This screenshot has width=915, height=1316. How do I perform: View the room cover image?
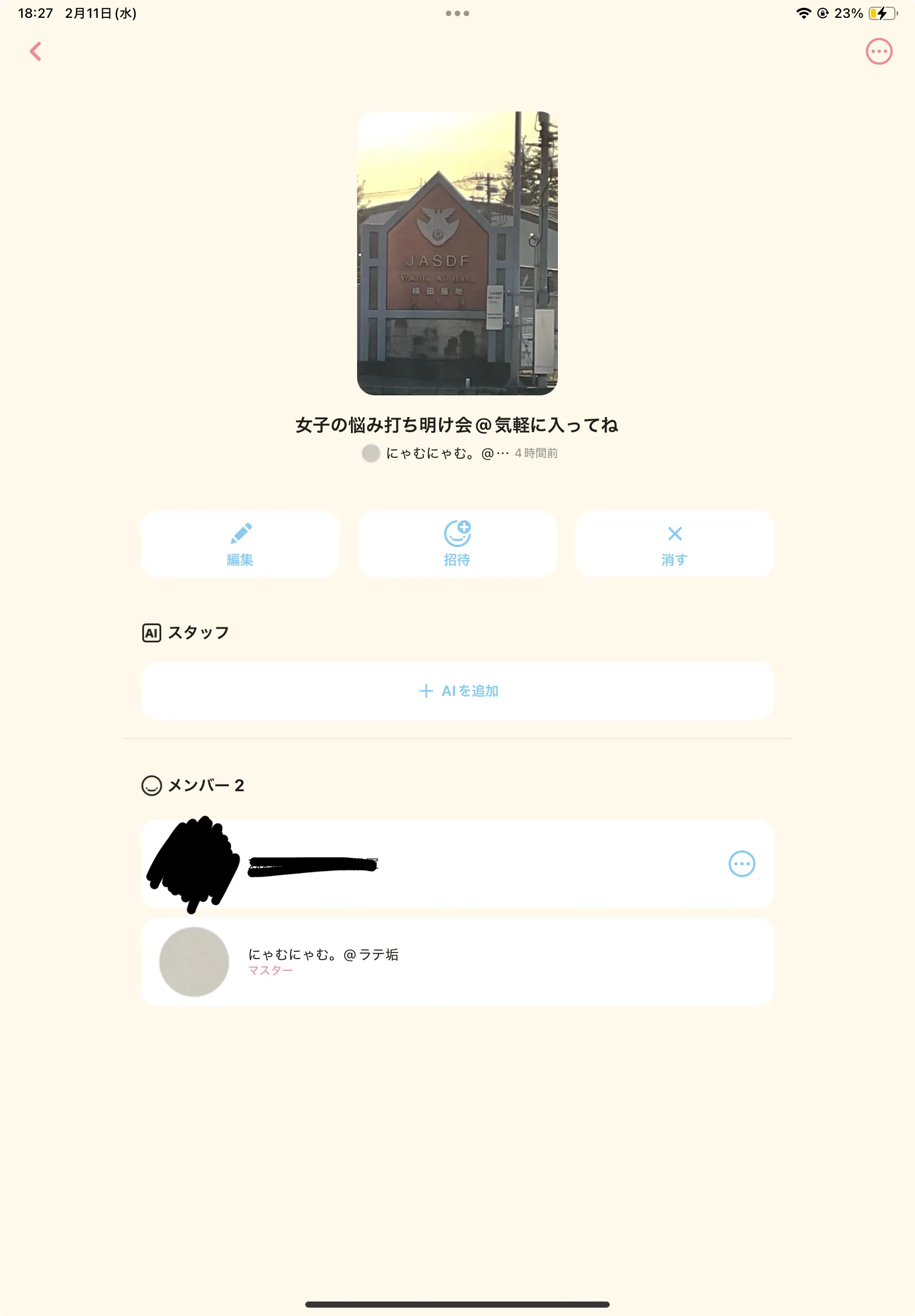[x=457, y=253]
